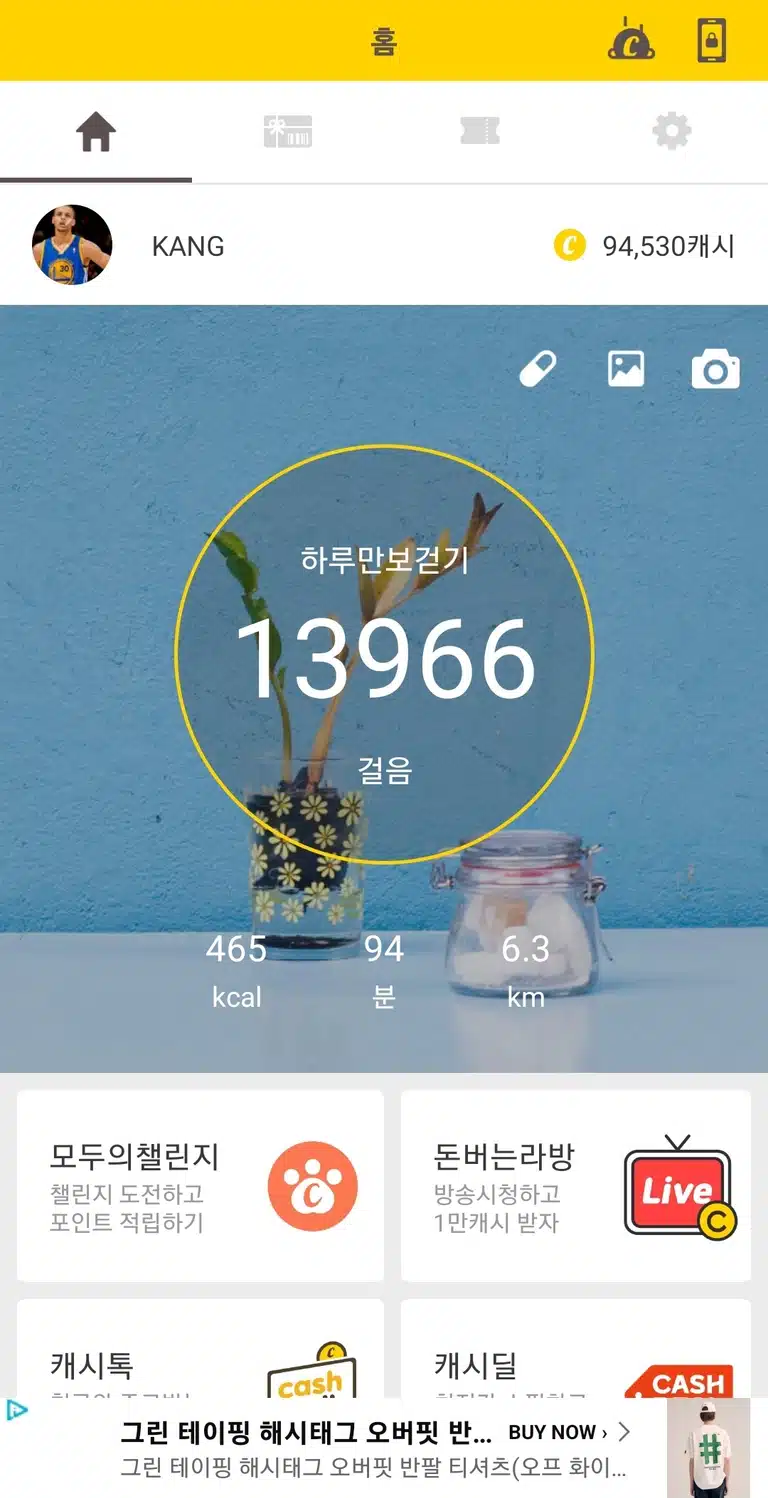
Task: Choose a background from the gallery icon
Action: 626,369
